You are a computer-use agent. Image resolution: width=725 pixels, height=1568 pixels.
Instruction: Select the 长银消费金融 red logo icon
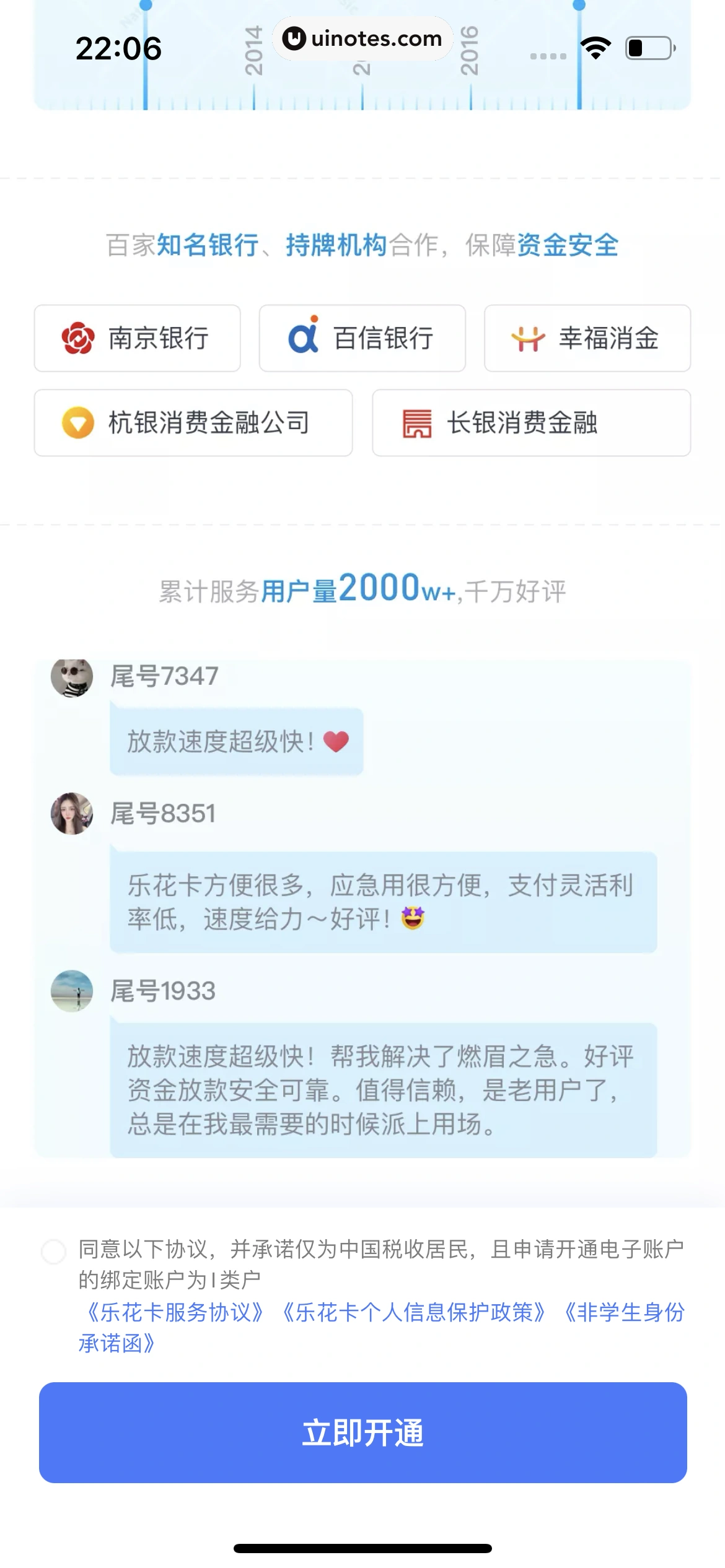point(416,423)
